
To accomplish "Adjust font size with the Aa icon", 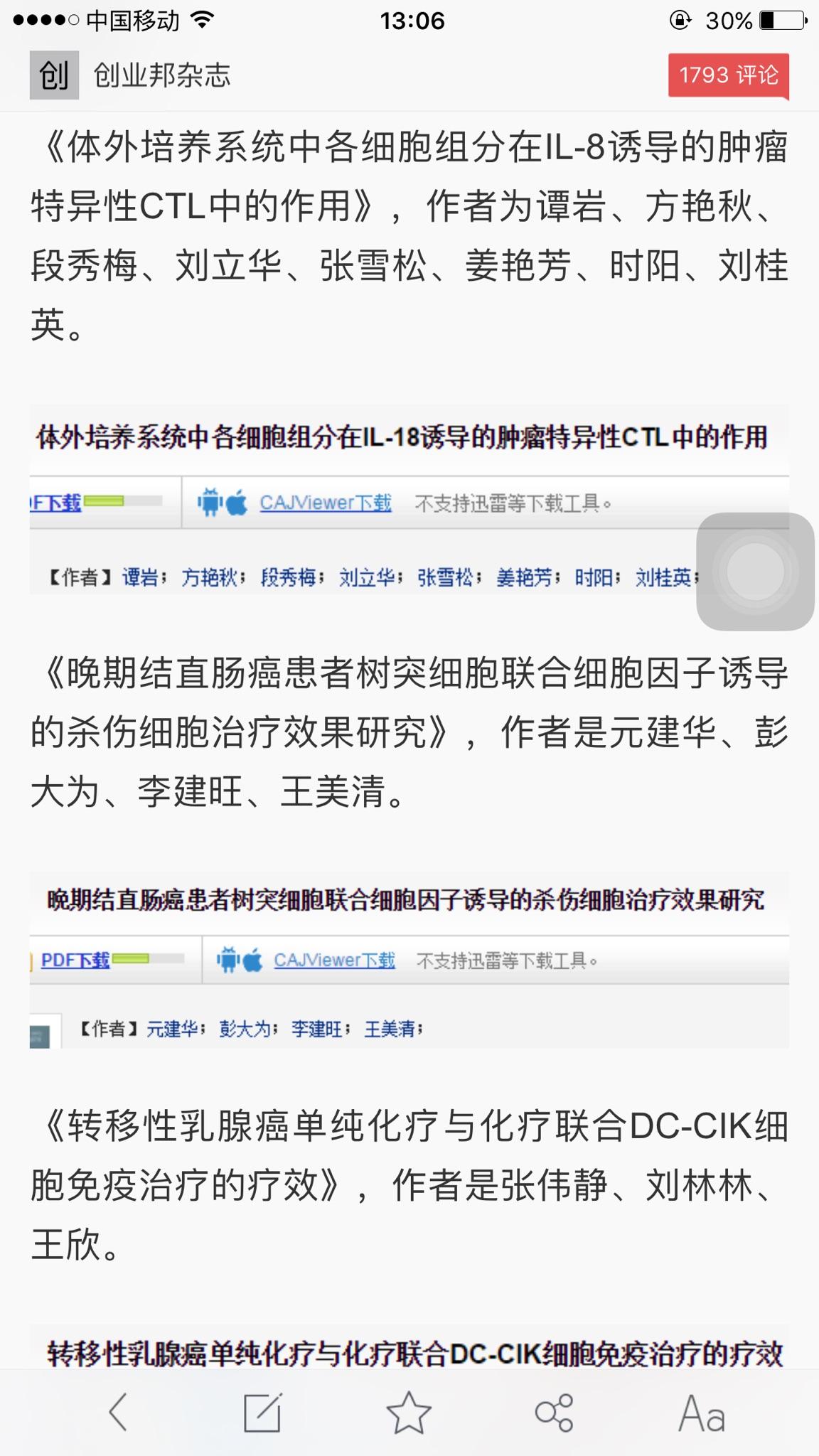I will 702,1413.
